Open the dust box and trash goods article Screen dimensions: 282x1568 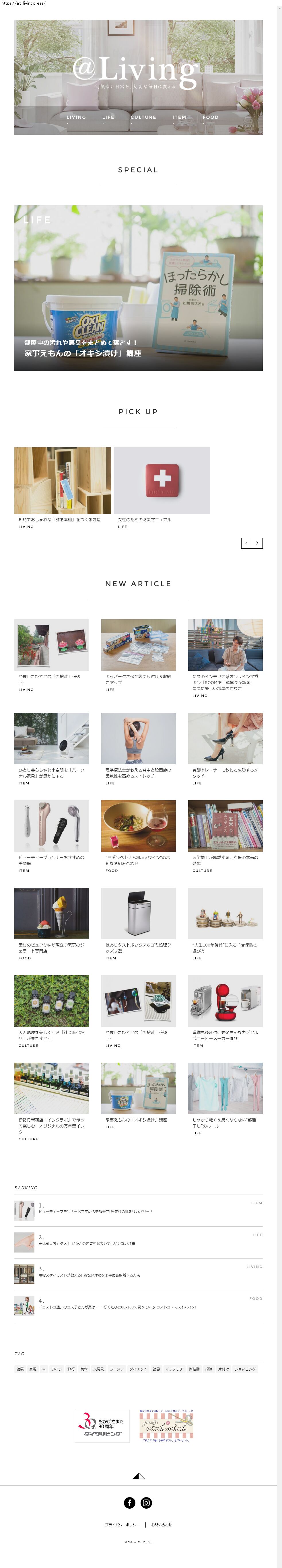tap(138, 913)
